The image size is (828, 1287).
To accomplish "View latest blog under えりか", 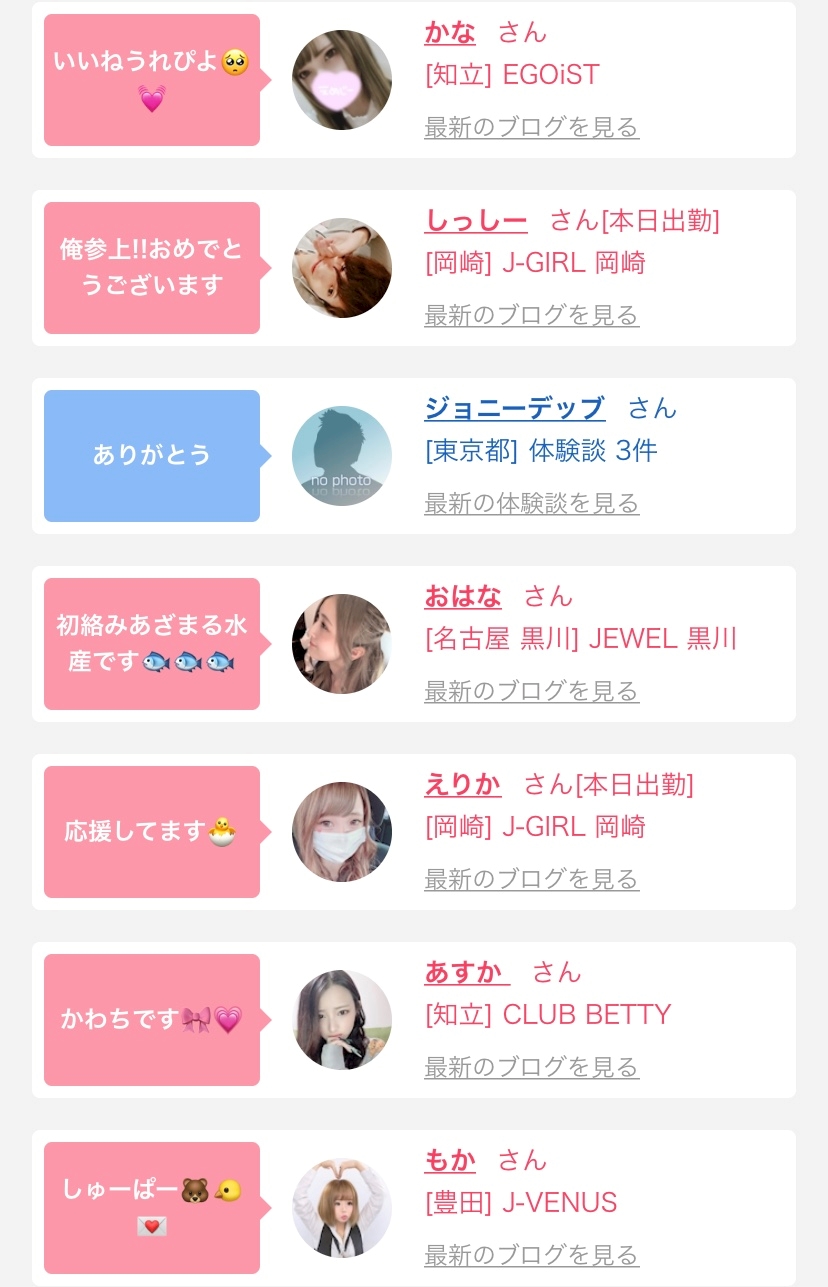I will [531, 879].
